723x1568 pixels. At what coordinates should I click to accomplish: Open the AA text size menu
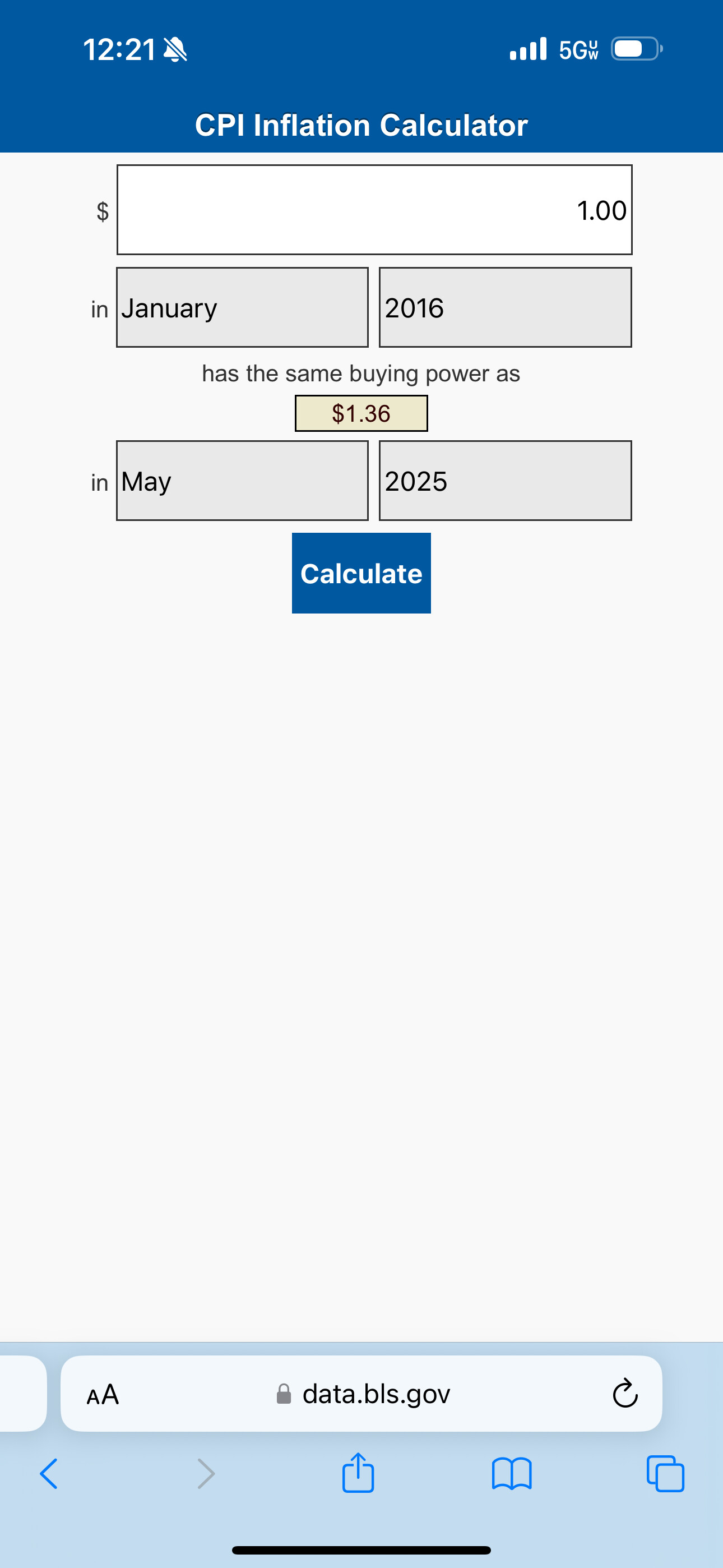103,1395
